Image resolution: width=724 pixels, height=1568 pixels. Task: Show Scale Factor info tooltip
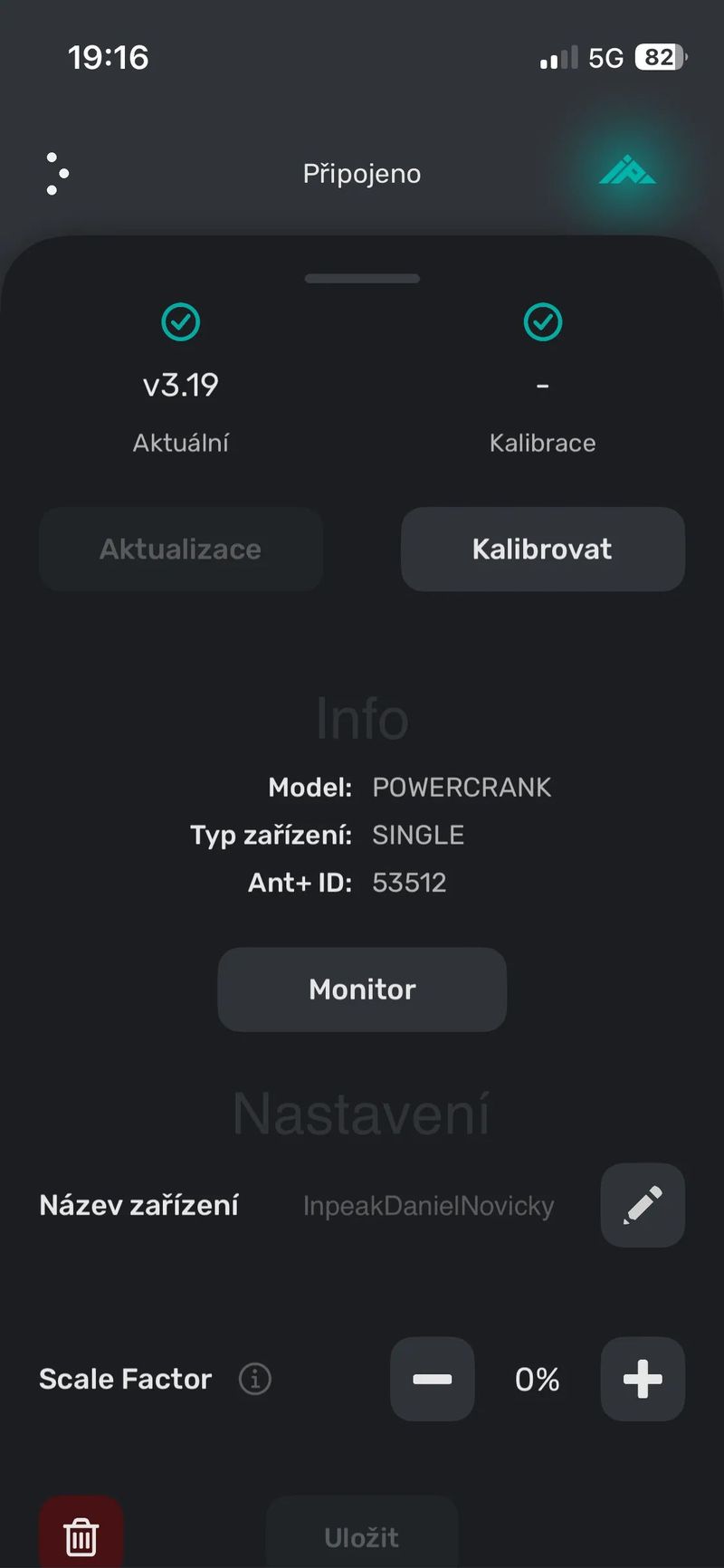pyautogui.click(x=254, y=1379)
